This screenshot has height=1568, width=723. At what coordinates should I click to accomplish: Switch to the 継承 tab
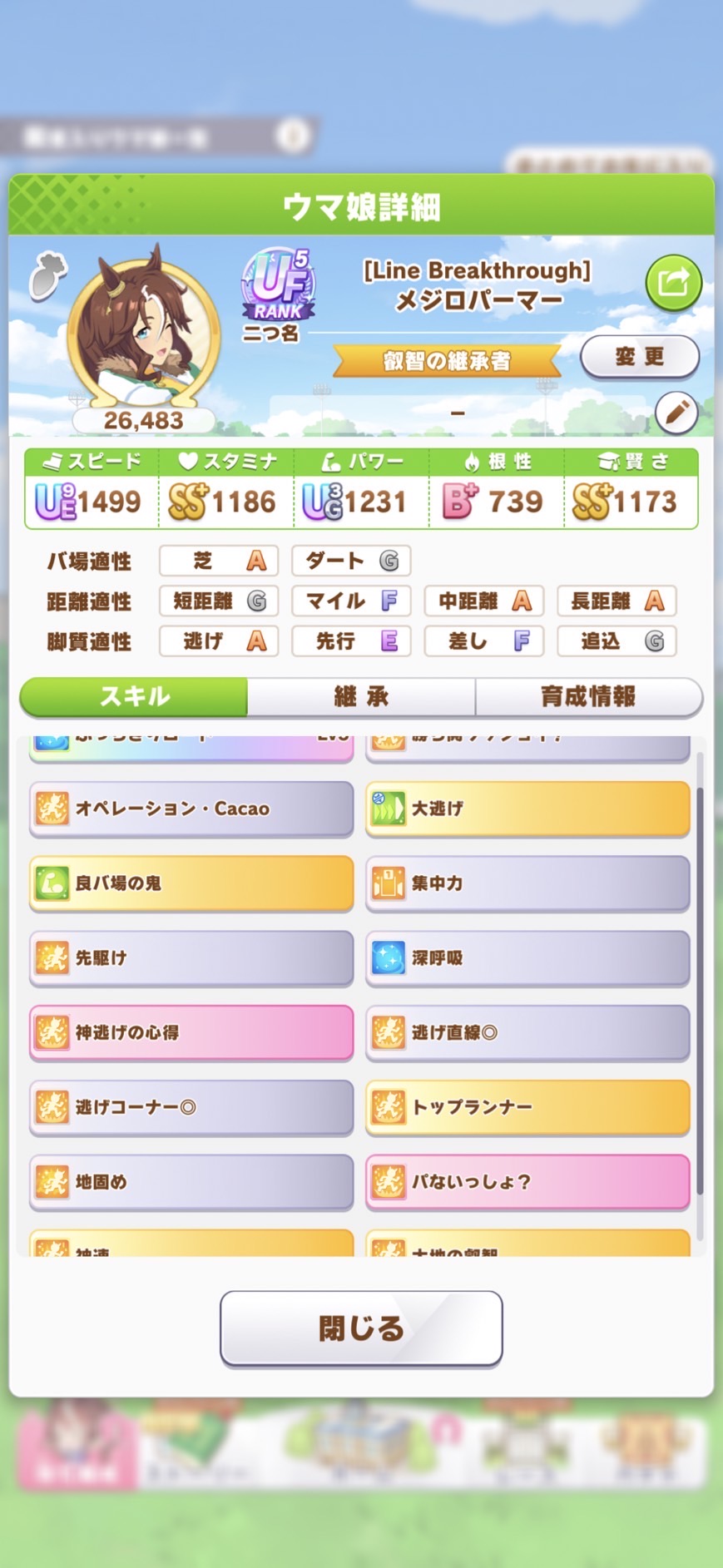tap(361, 696)
